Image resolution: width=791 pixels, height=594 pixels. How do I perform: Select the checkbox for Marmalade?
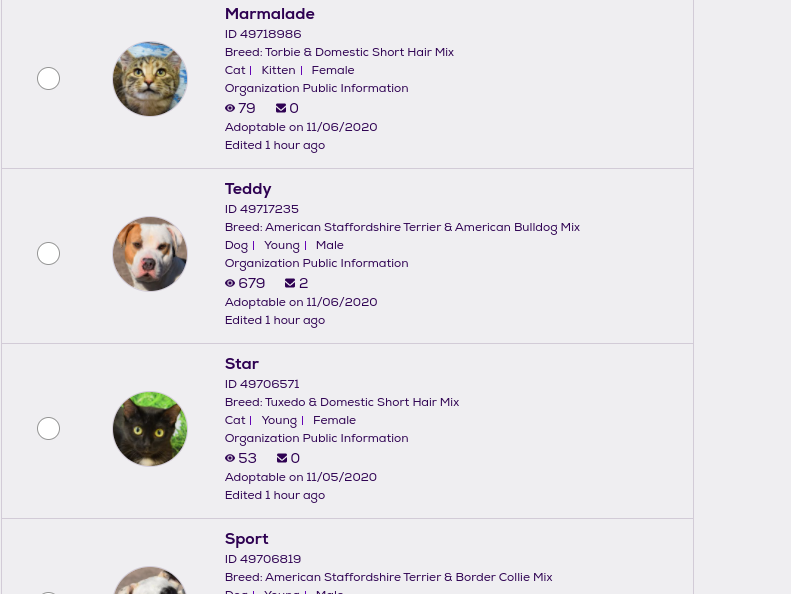48,78
